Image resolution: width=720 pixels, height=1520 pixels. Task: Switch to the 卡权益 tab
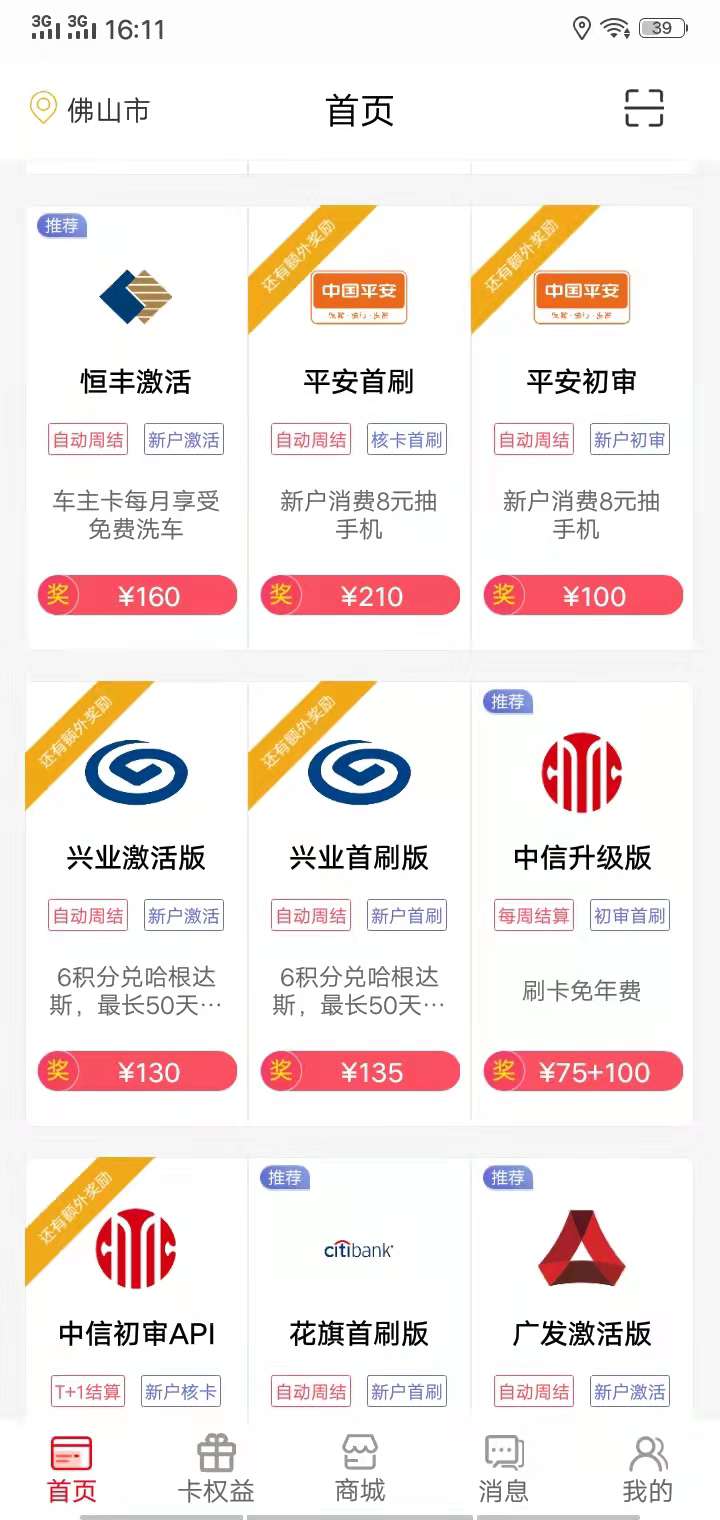[216, 1468]
